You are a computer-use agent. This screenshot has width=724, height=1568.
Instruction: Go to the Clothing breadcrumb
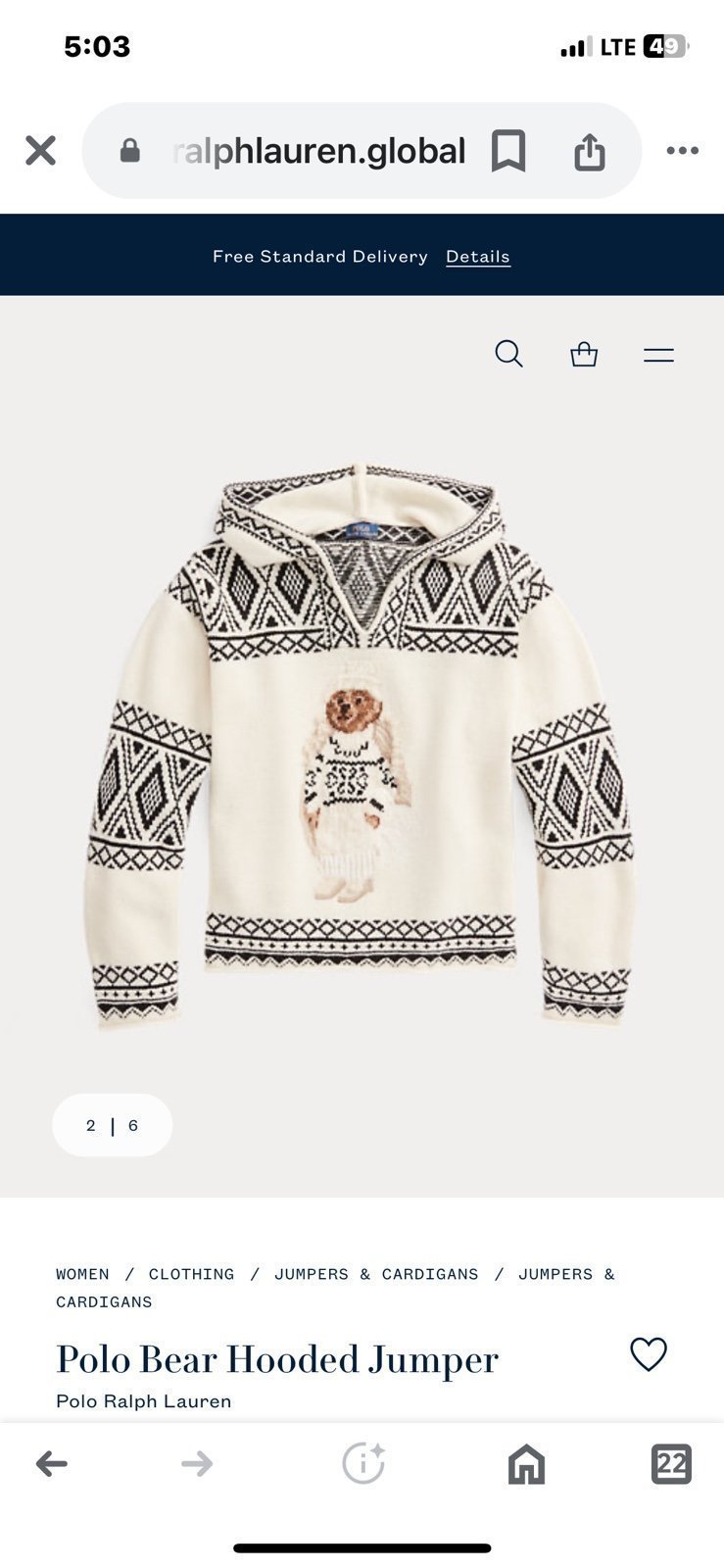tap(191, 1274)
